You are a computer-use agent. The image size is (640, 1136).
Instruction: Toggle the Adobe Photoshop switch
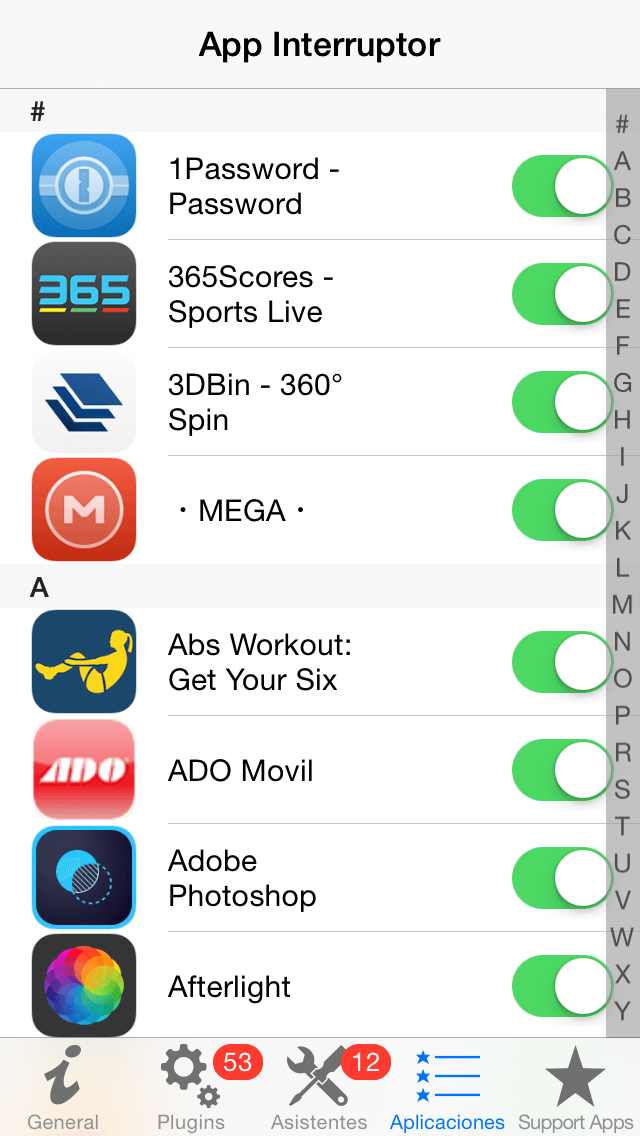[x=561, y=878]
